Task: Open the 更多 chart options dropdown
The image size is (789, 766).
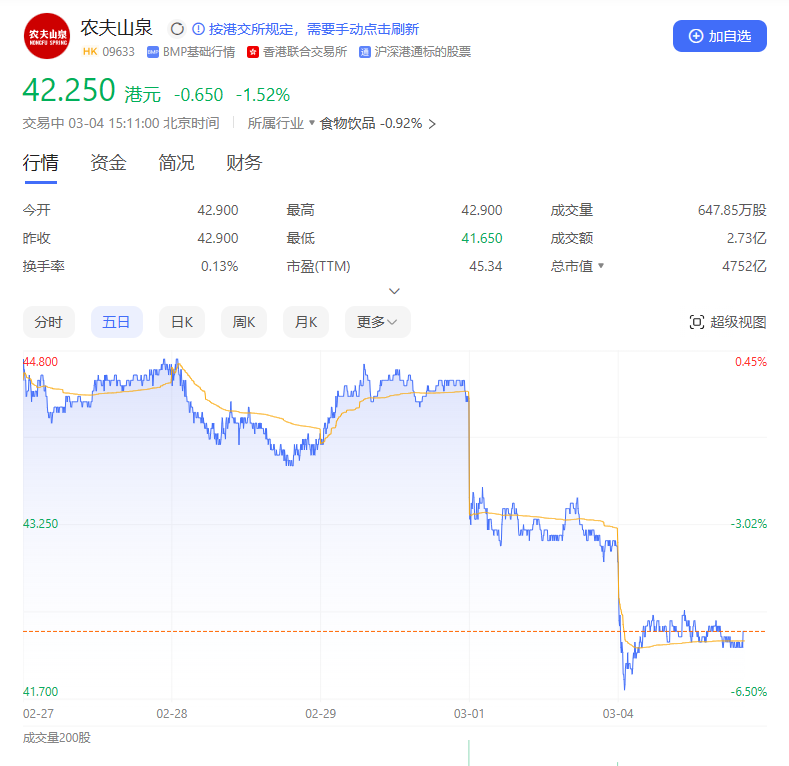Action: pos(377,322)
